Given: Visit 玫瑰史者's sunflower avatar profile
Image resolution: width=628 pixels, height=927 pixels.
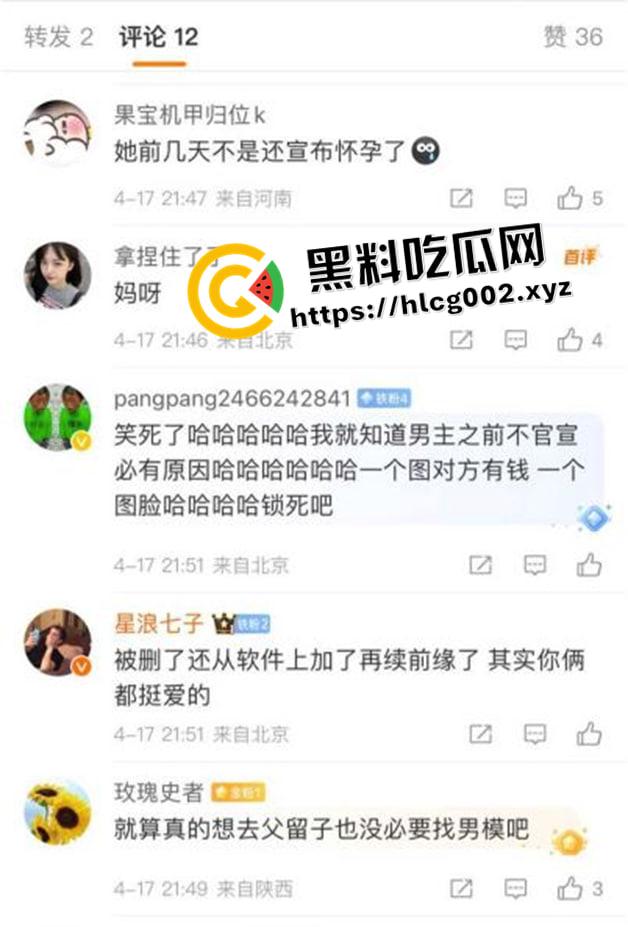Looking at the screenshot, I should pos(58,812).
